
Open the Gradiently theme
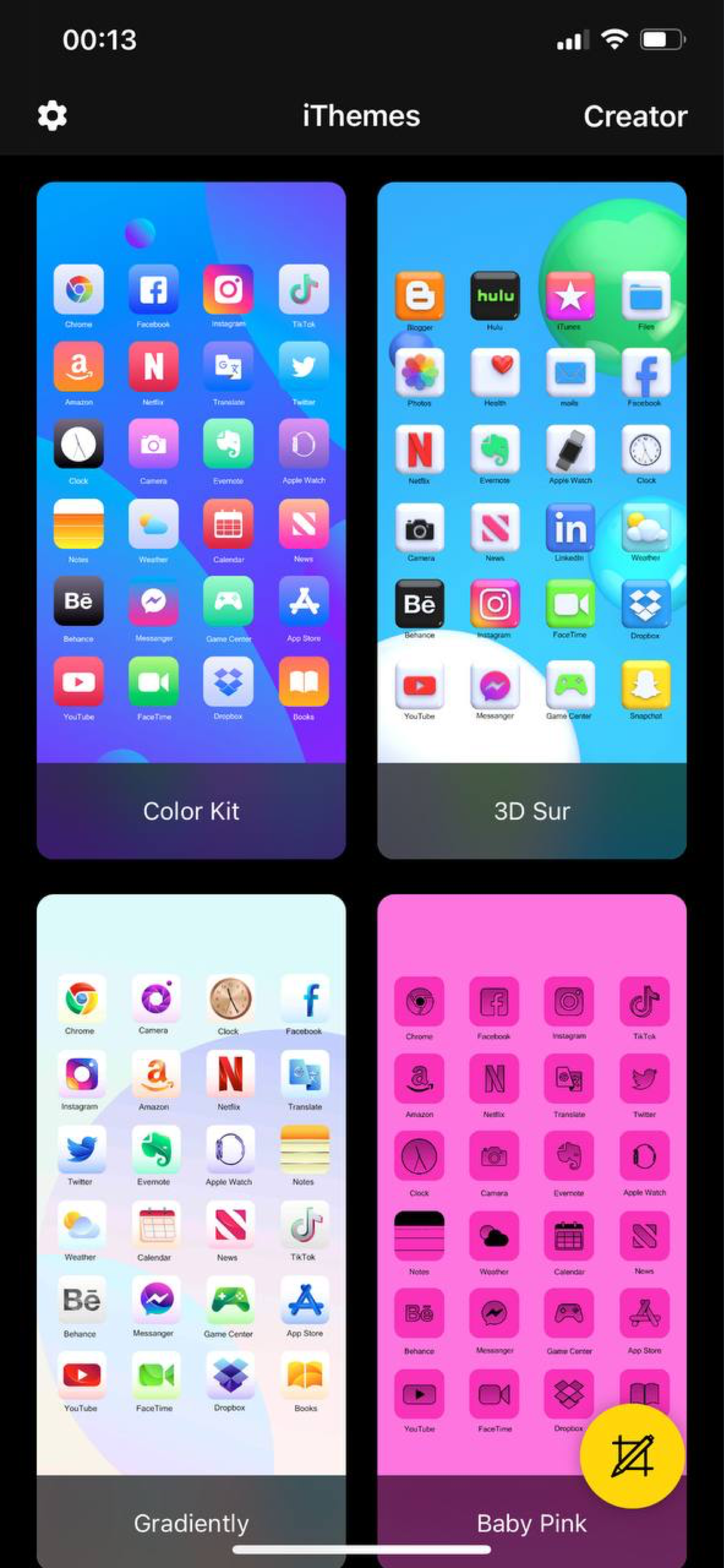point(191,1522)
